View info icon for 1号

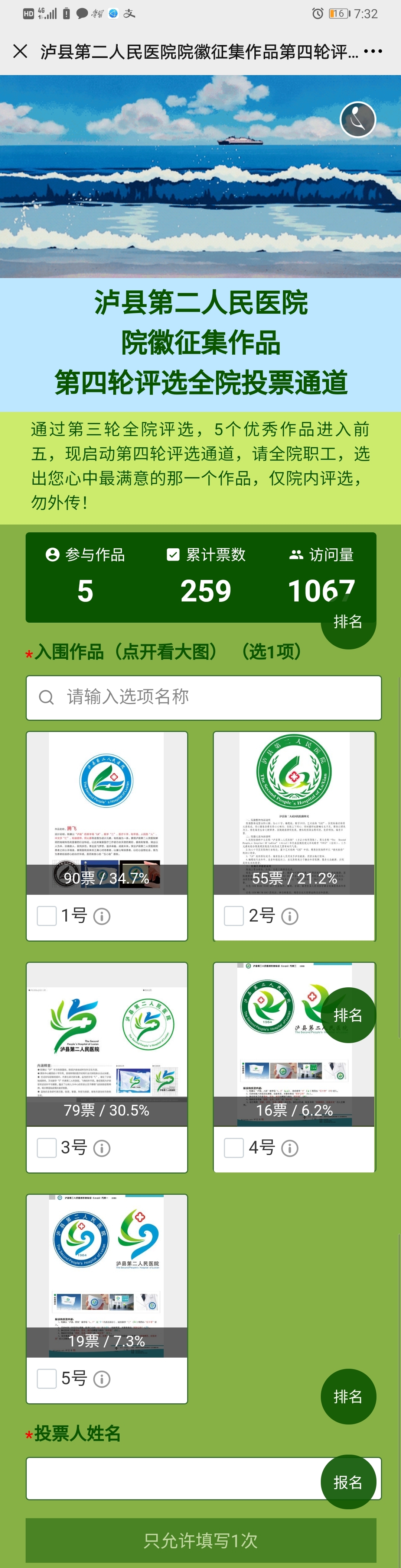tap(102, 916)
